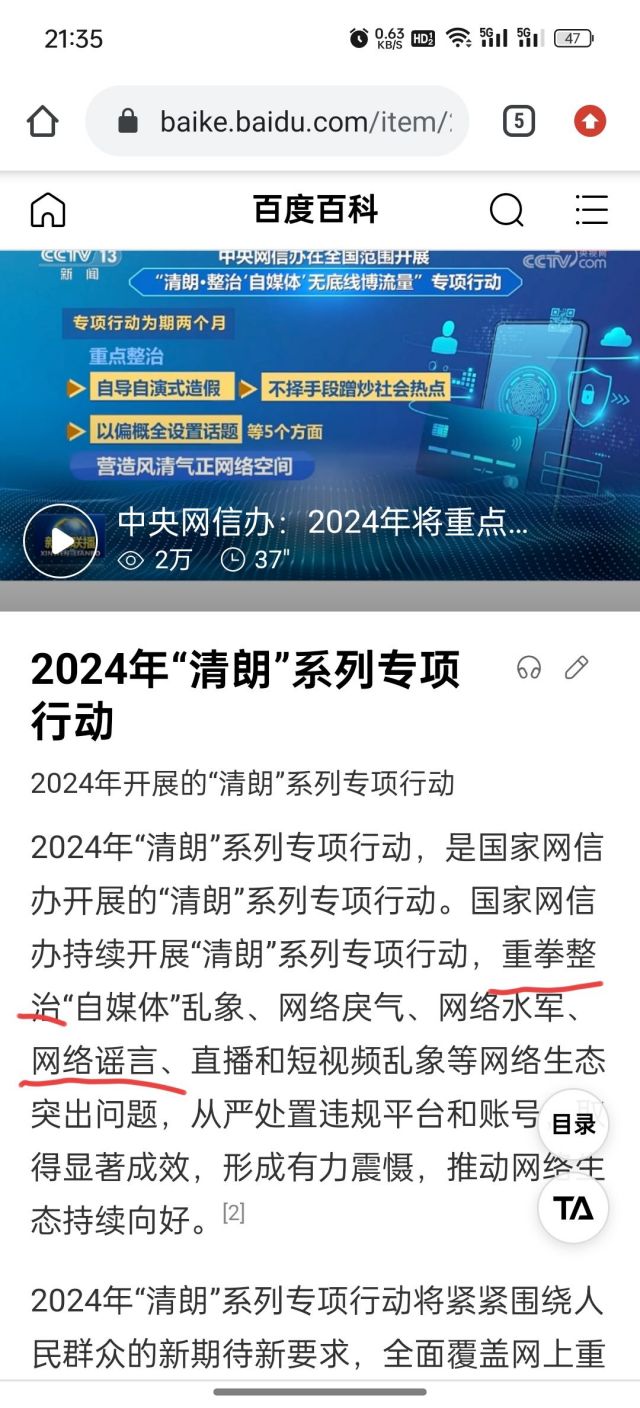This screenshot has width=640, height=1408.
Task: Tap the red browser update arrow icon
Action: click(x=590, y=122)
